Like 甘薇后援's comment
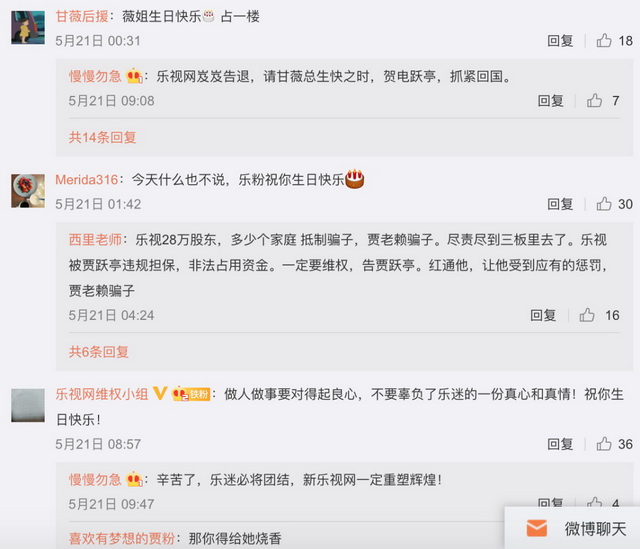 click(x=604, y=41)
